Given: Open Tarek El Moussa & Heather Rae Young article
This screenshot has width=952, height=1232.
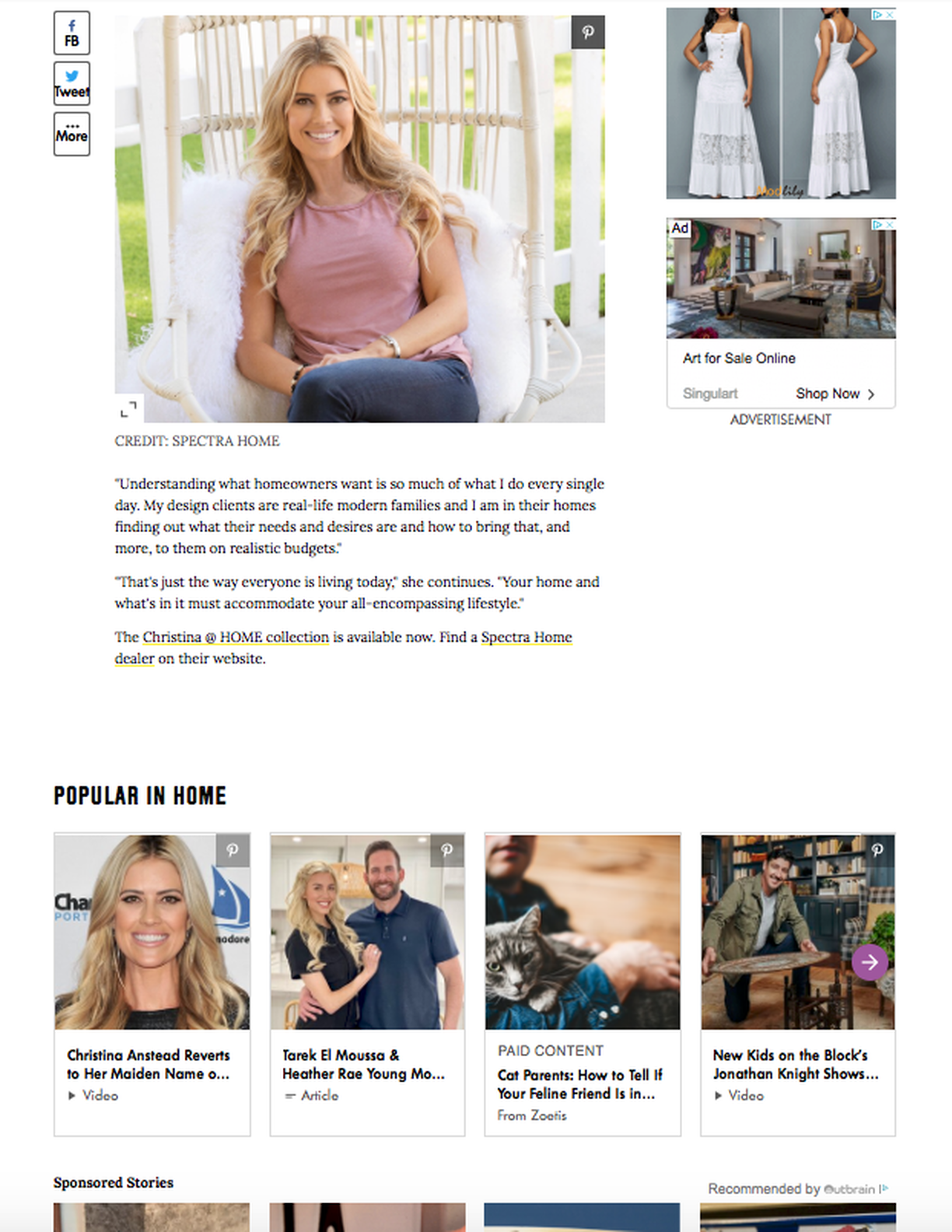Looking at the screenshot, I should pos(363,1064).
